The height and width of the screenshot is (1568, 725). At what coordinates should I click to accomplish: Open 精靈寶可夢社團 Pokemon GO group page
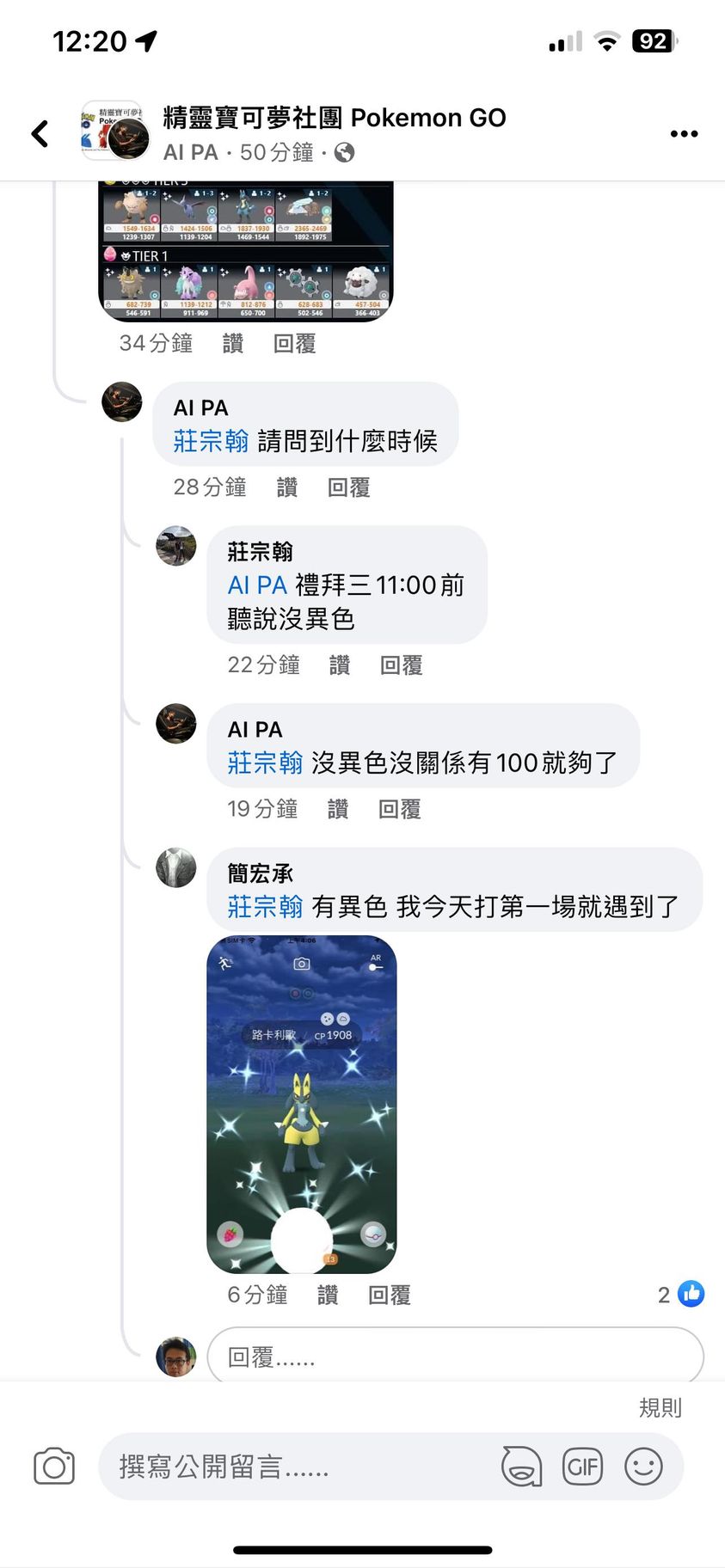coord(334,118)
